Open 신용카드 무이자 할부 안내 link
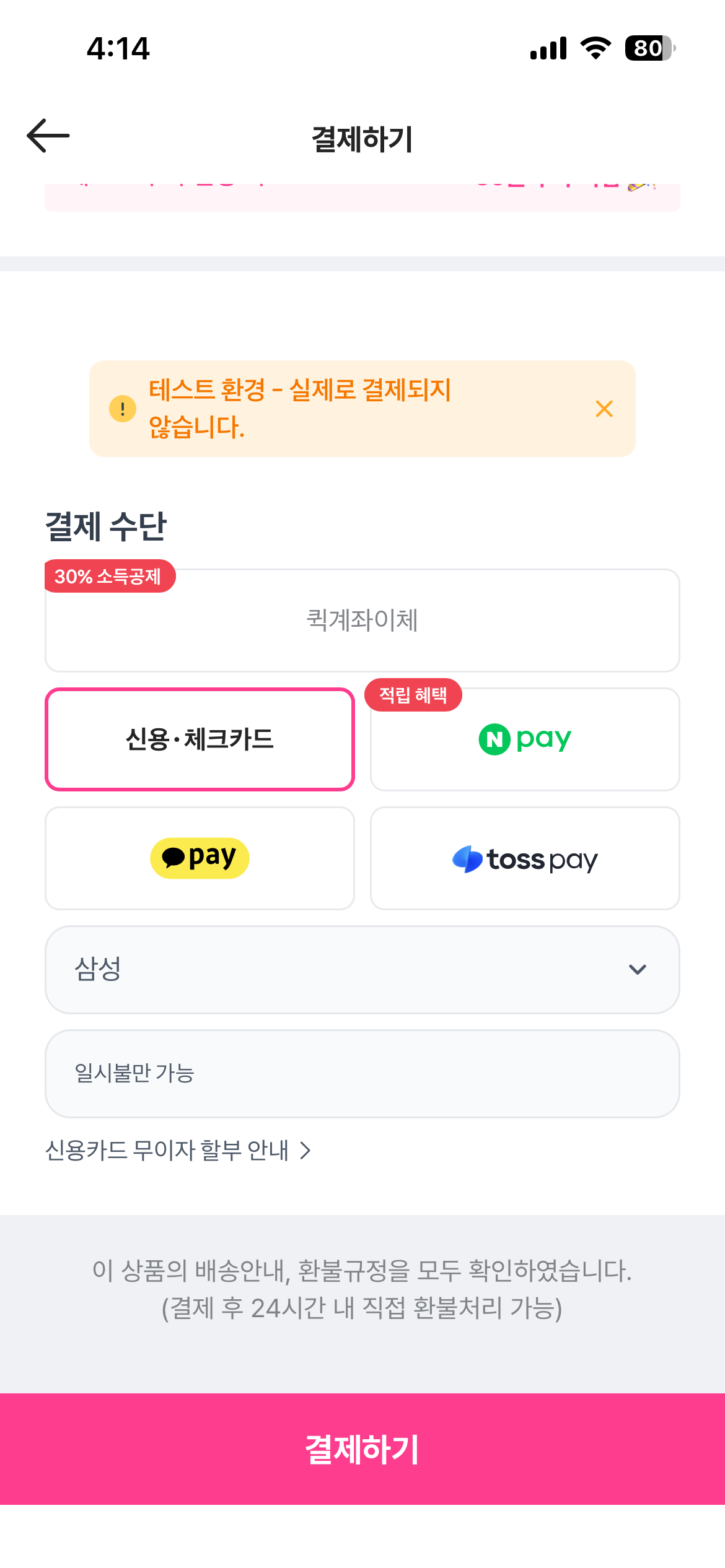 click(x=178, y=1151)
